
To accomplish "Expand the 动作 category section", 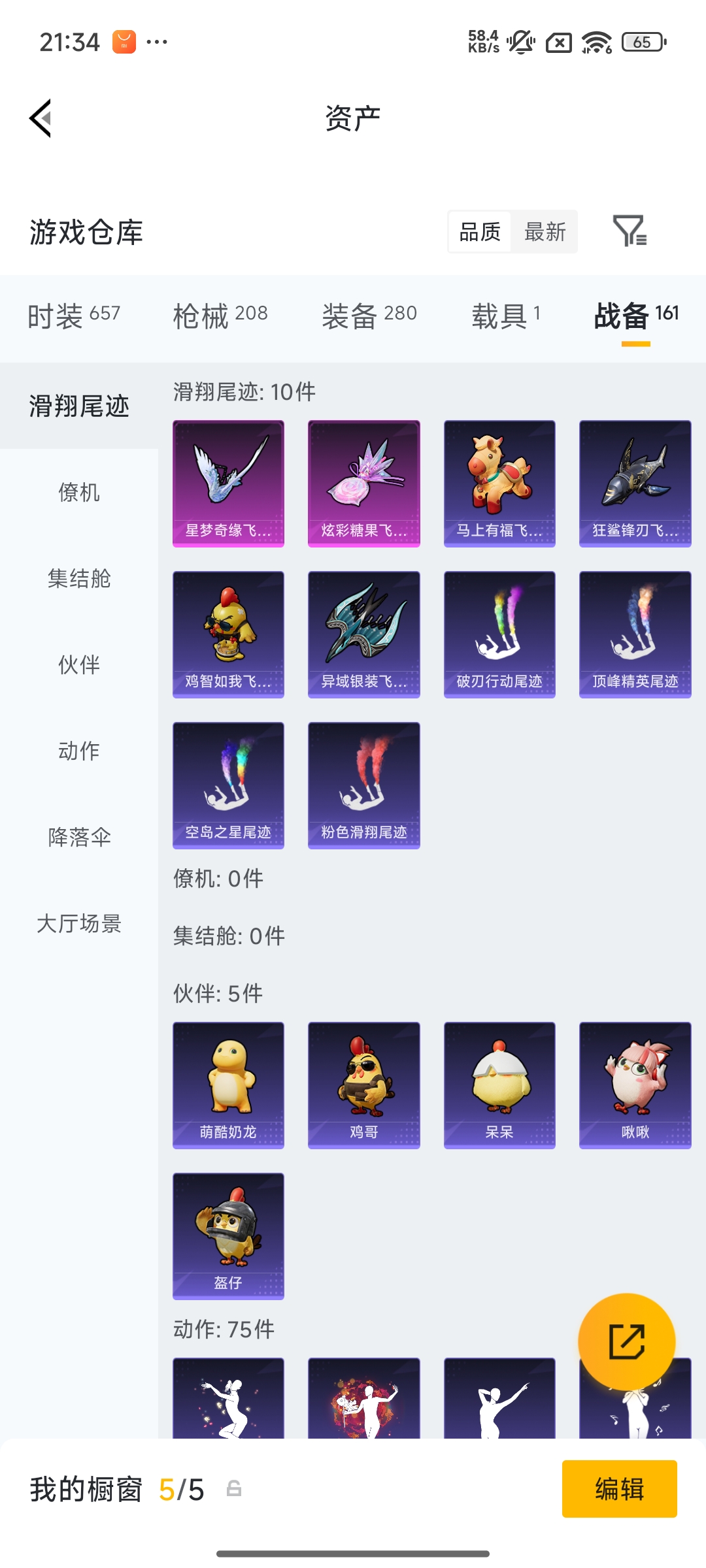I will point(78,751).
